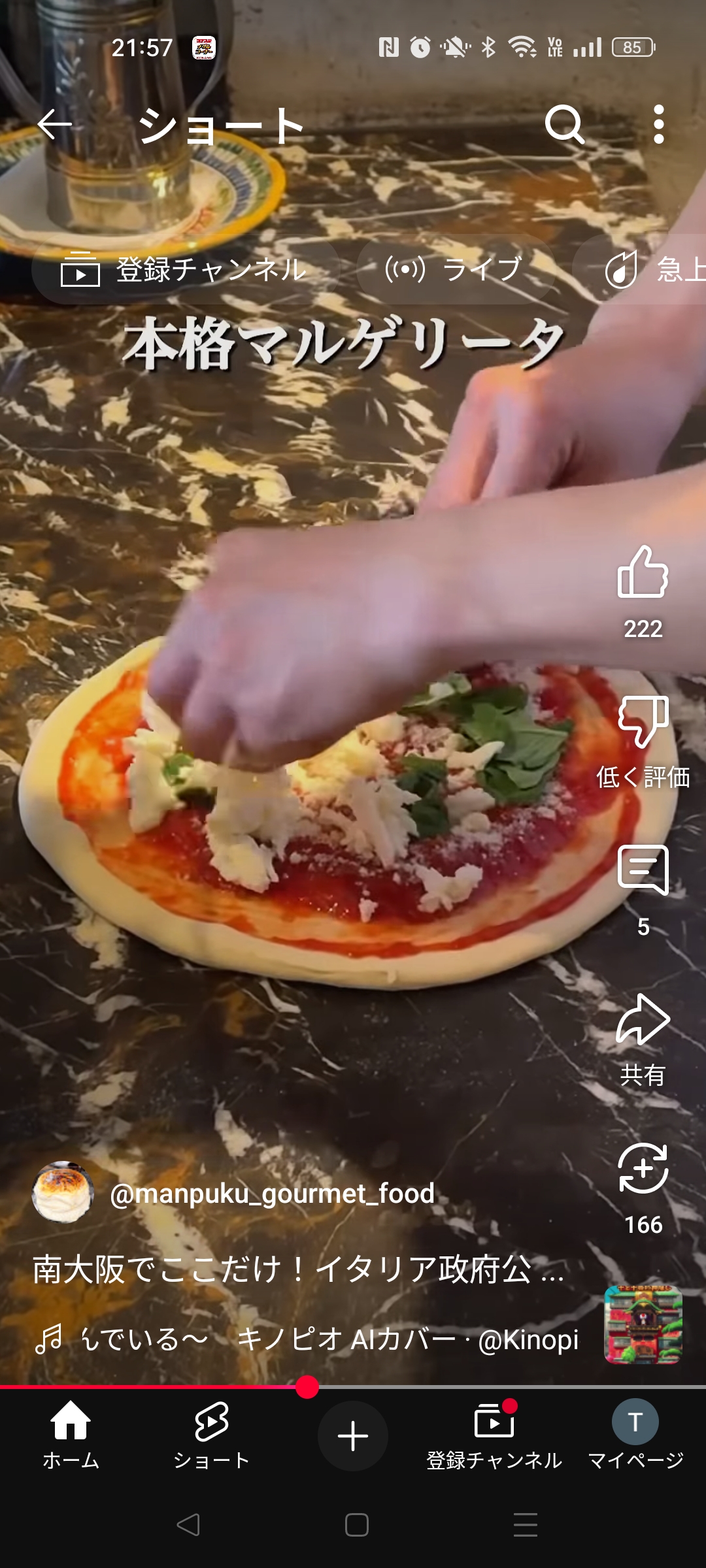The width and height of the screenshot is (706, 1568).
Task: Select the 登録チャンネル chip
Action: 184,270
